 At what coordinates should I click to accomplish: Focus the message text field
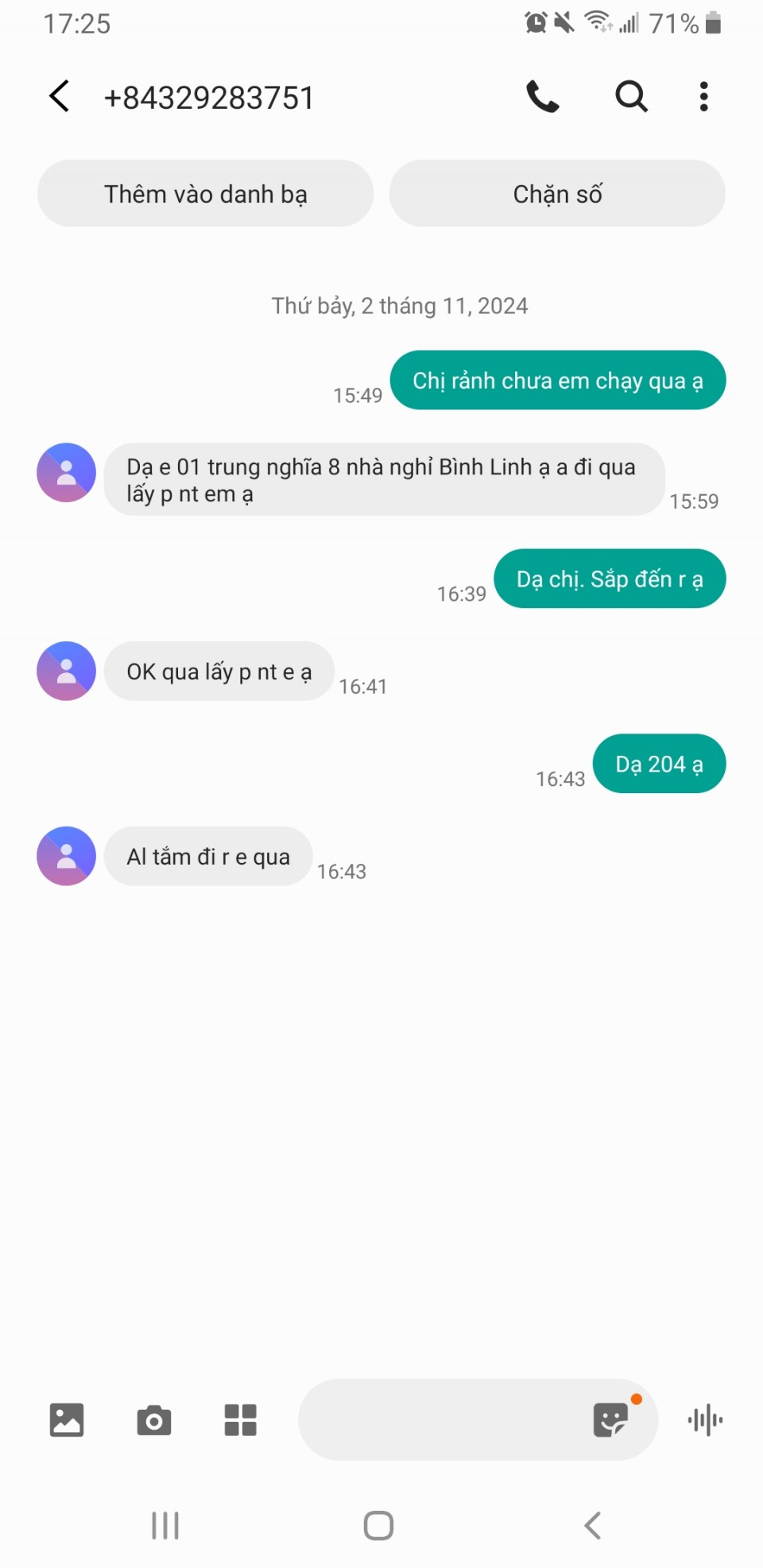(441, 1419)
